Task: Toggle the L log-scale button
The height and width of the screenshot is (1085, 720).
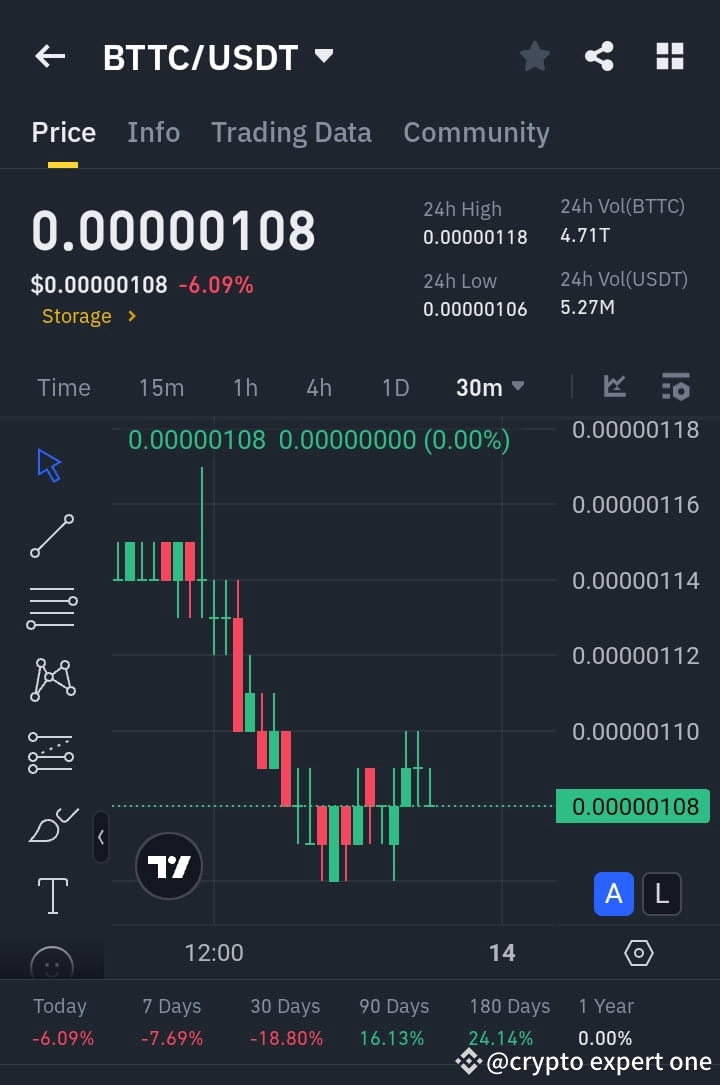Action: pos(661,894)
